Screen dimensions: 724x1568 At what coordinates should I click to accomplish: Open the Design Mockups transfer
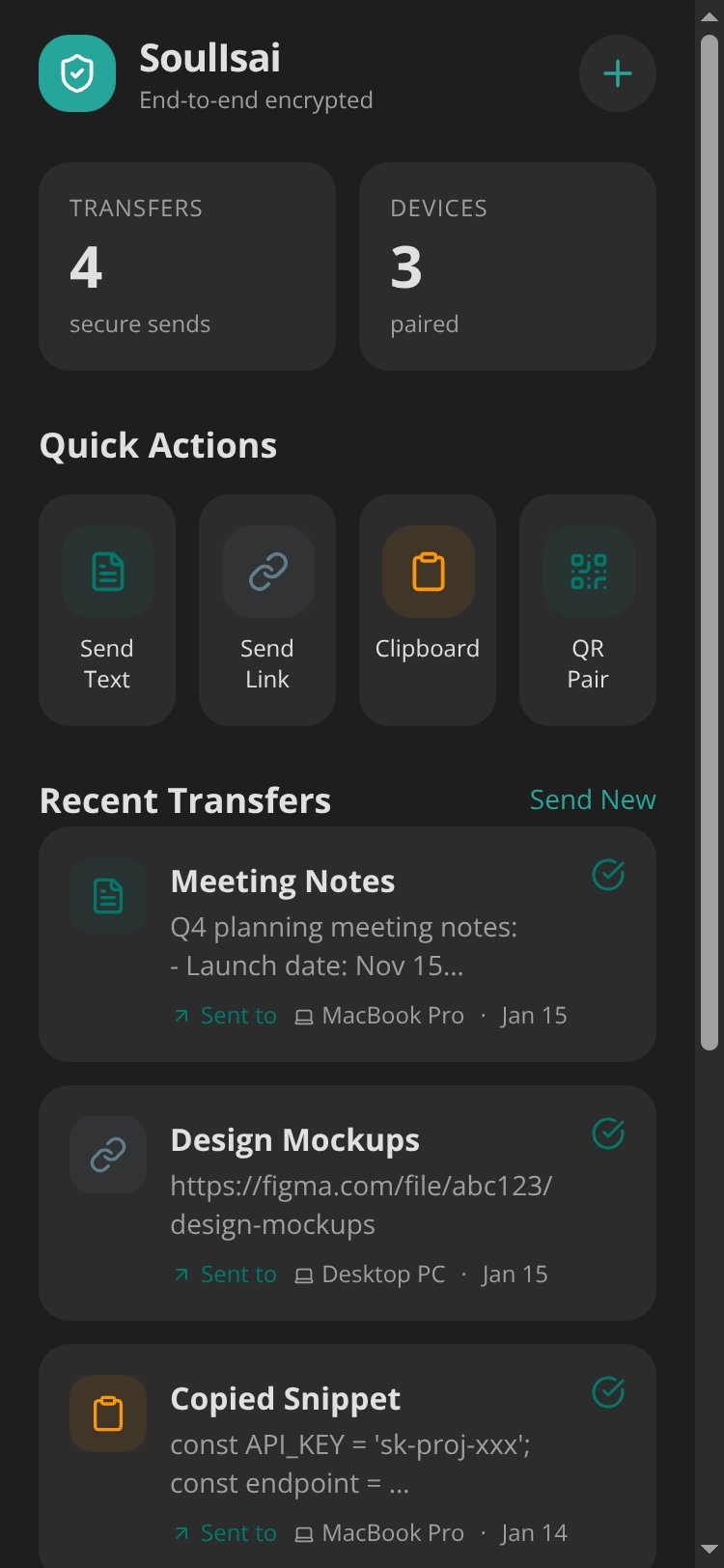click(348, 1203)
